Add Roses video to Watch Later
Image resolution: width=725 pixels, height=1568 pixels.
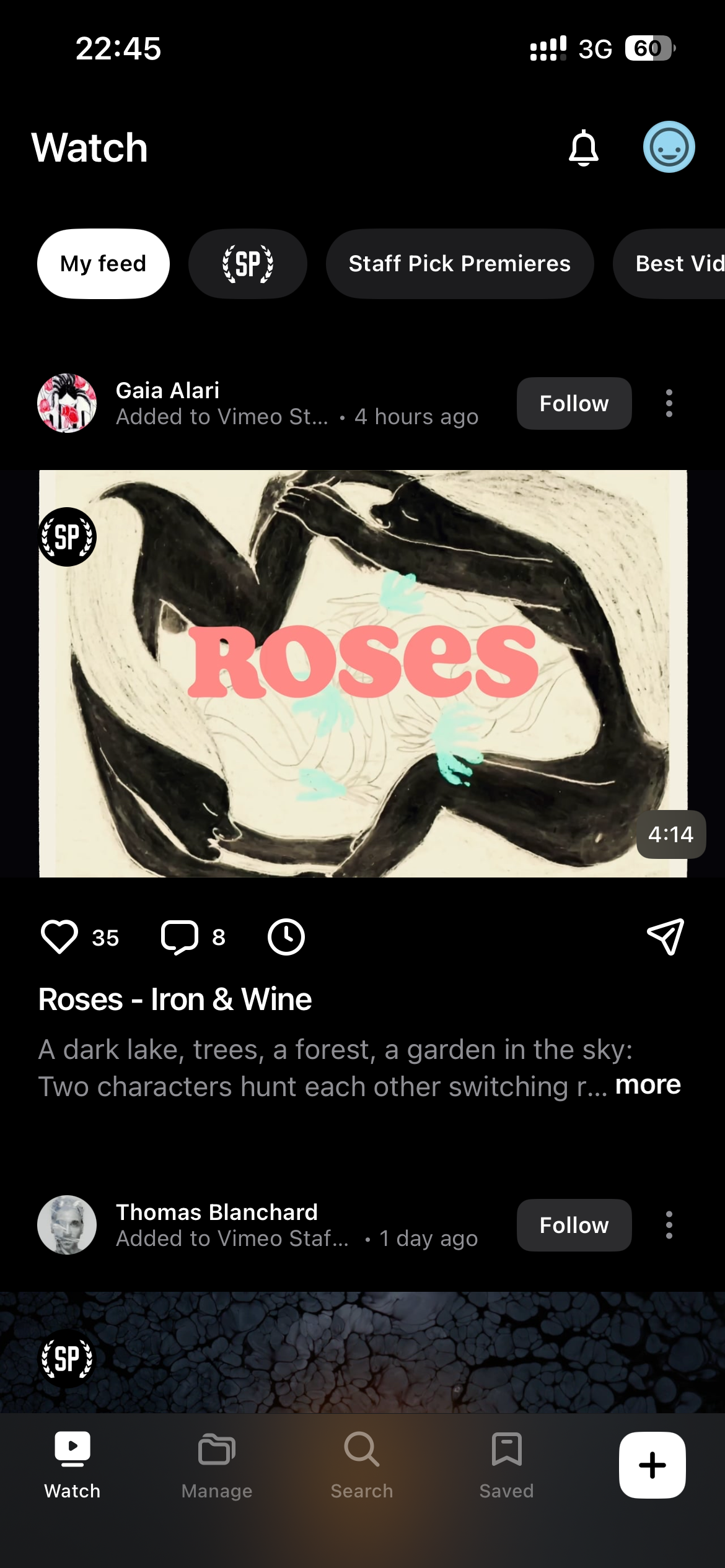click(x=286, y=937)
